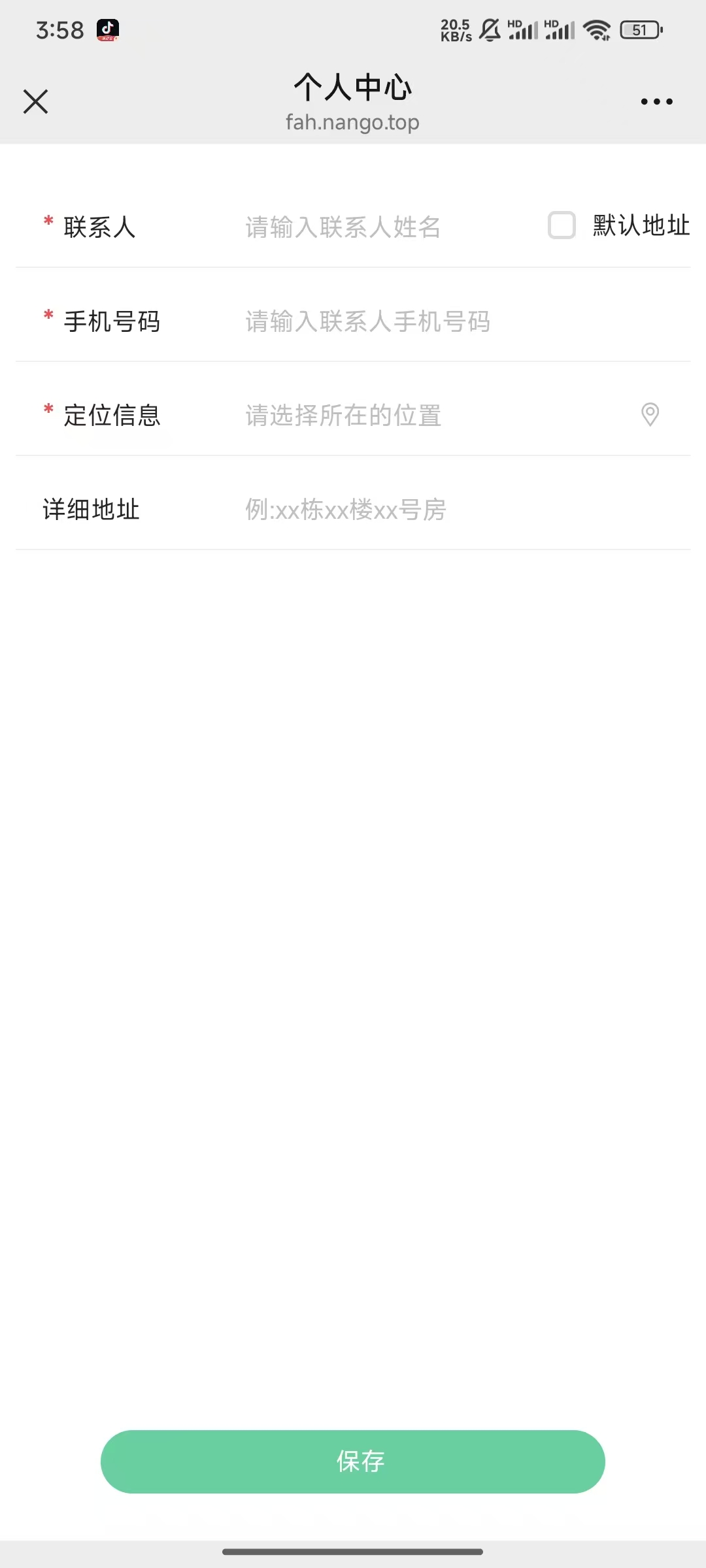Tap the green 保存 button
Viewport: 706px width, 1568px height.
click(353, 1462)
